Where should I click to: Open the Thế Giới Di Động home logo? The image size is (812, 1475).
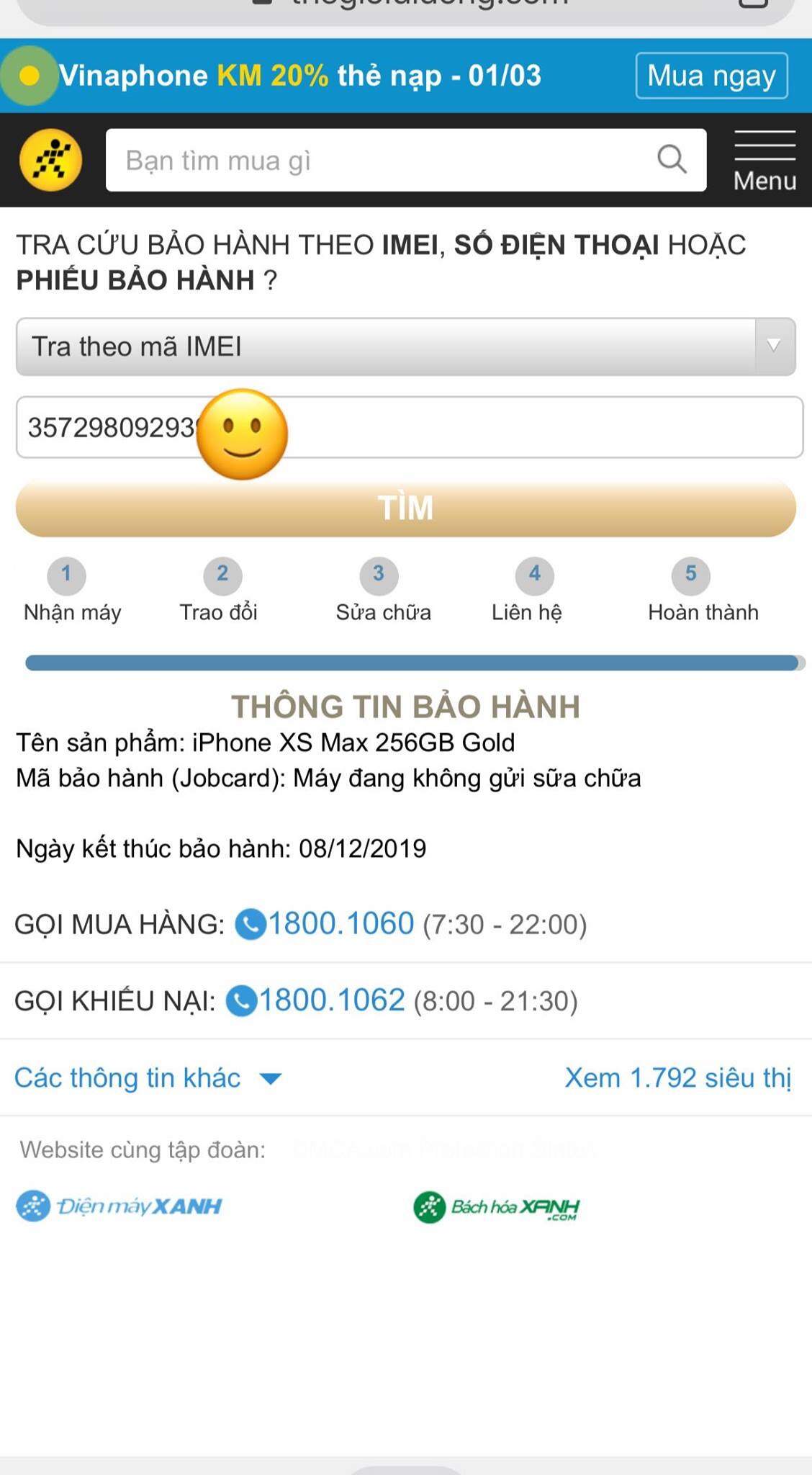point(50,160)
